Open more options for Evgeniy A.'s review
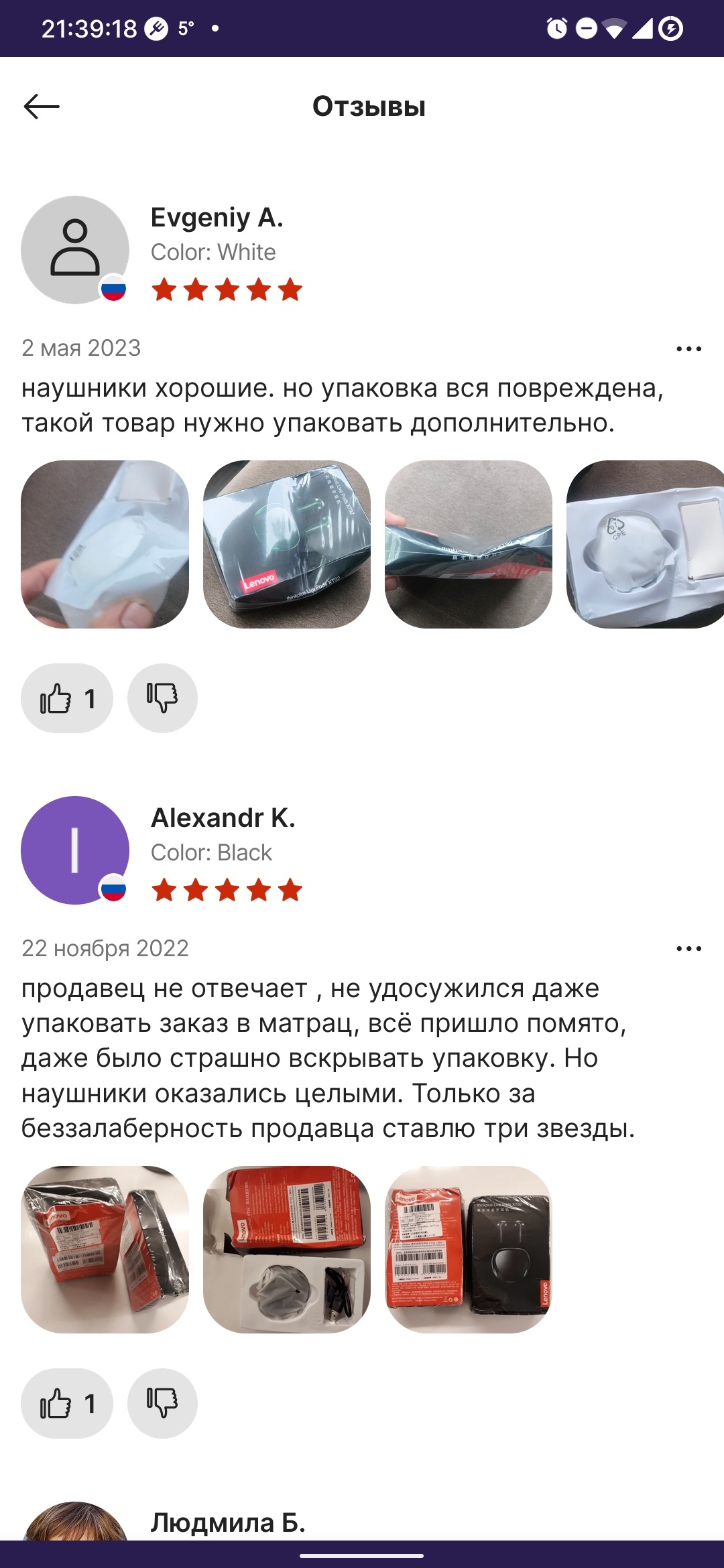The width and height of the screenshot is (724, 1568). tap(688, 348)
